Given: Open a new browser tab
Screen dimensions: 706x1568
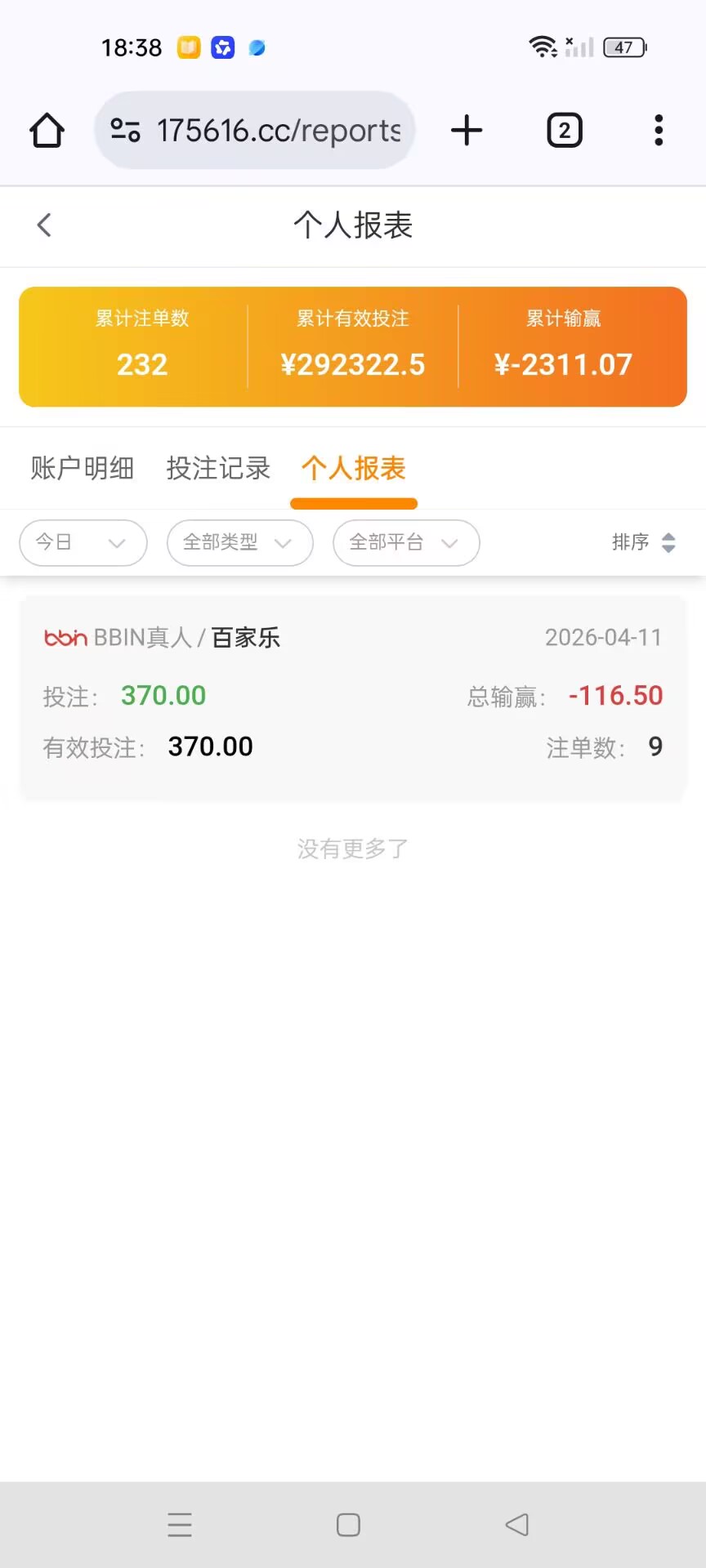Looking at the screenshot, I should pos(467,131).
